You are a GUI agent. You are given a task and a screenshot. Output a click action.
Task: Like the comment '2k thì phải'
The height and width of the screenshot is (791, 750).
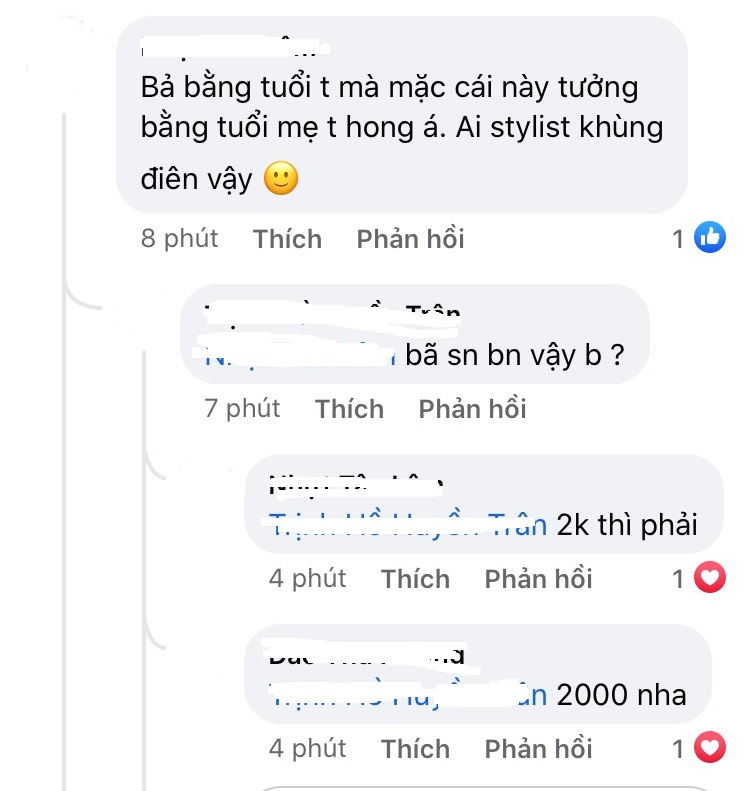[x=415, y=578]
